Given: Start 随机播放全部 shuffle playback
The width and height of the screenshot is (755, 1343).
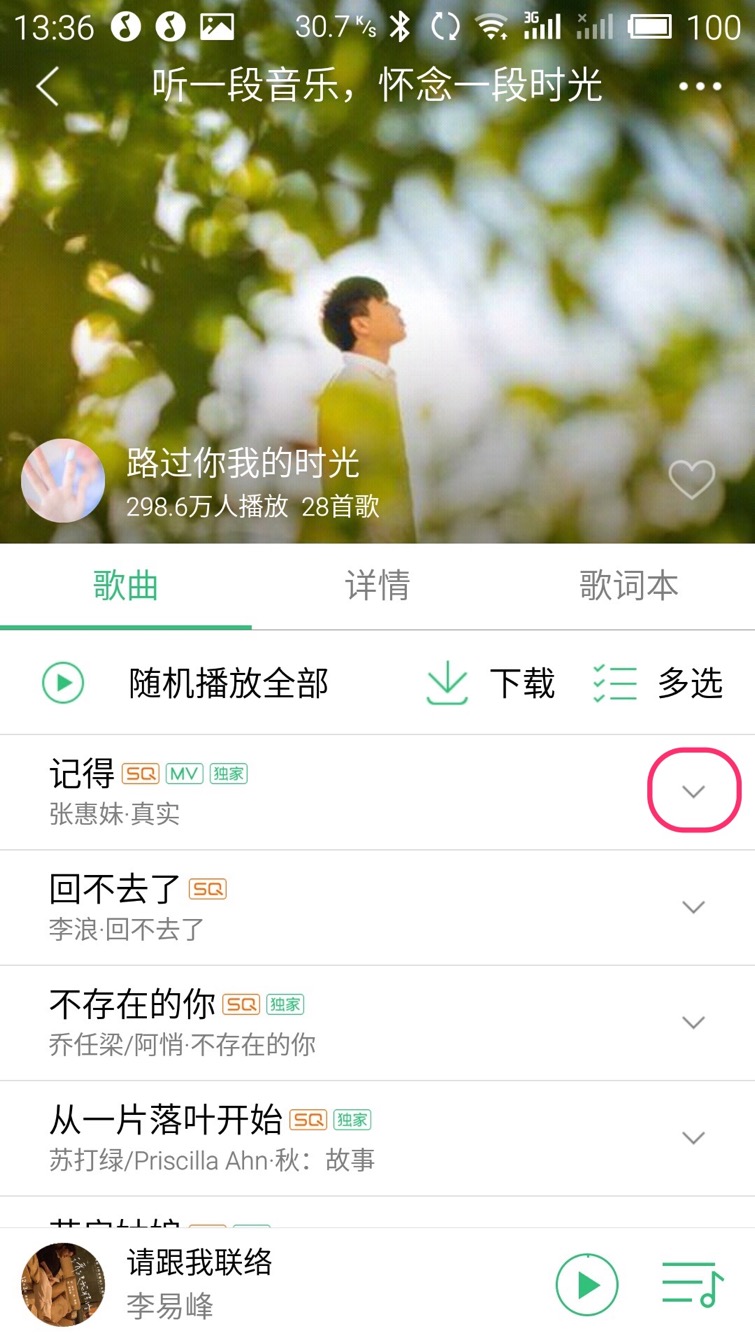Looking at the screenshot, I should pyautogui.click(x=185, y=684).
